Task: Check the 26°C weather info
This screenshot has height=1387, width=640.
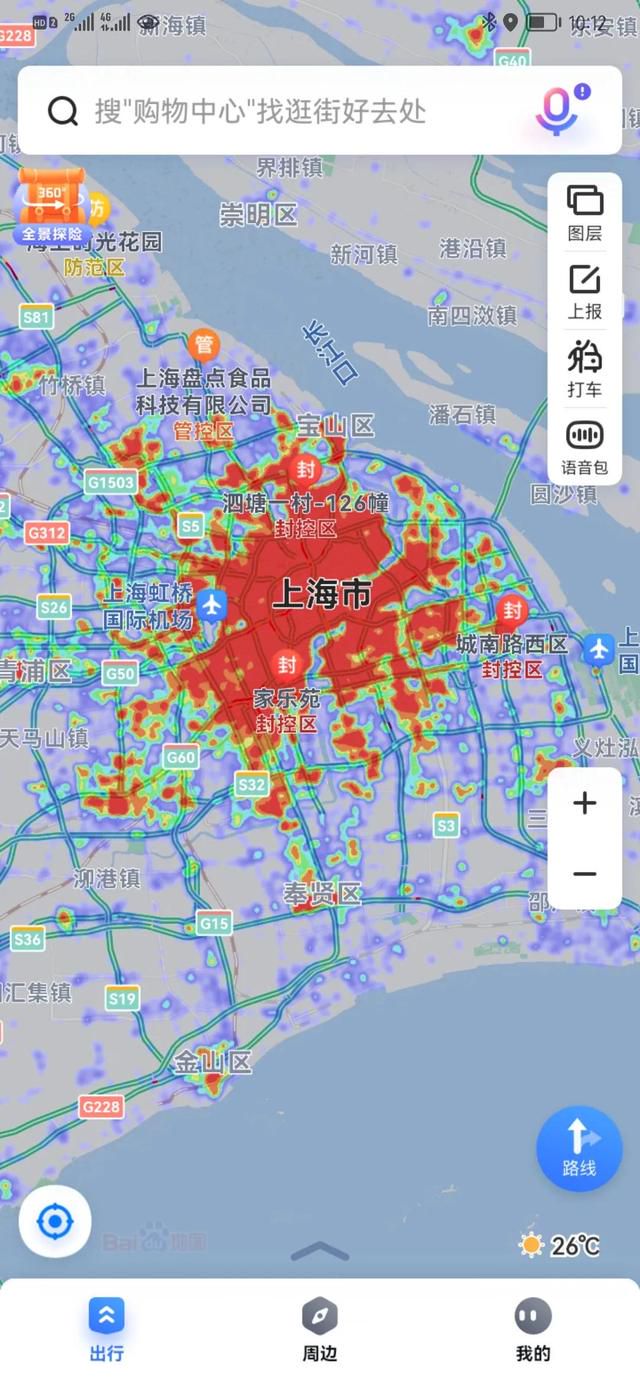Action: 560,1245
